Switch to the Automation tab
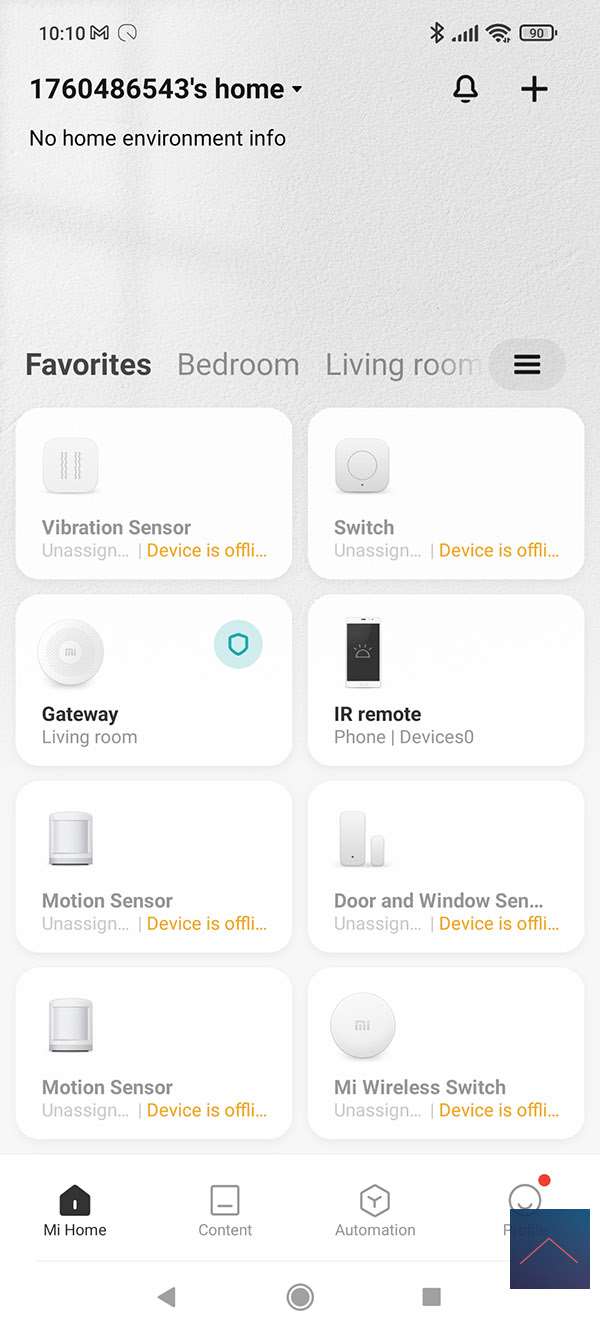600x1333 pixels. [x=375, y=1210]
